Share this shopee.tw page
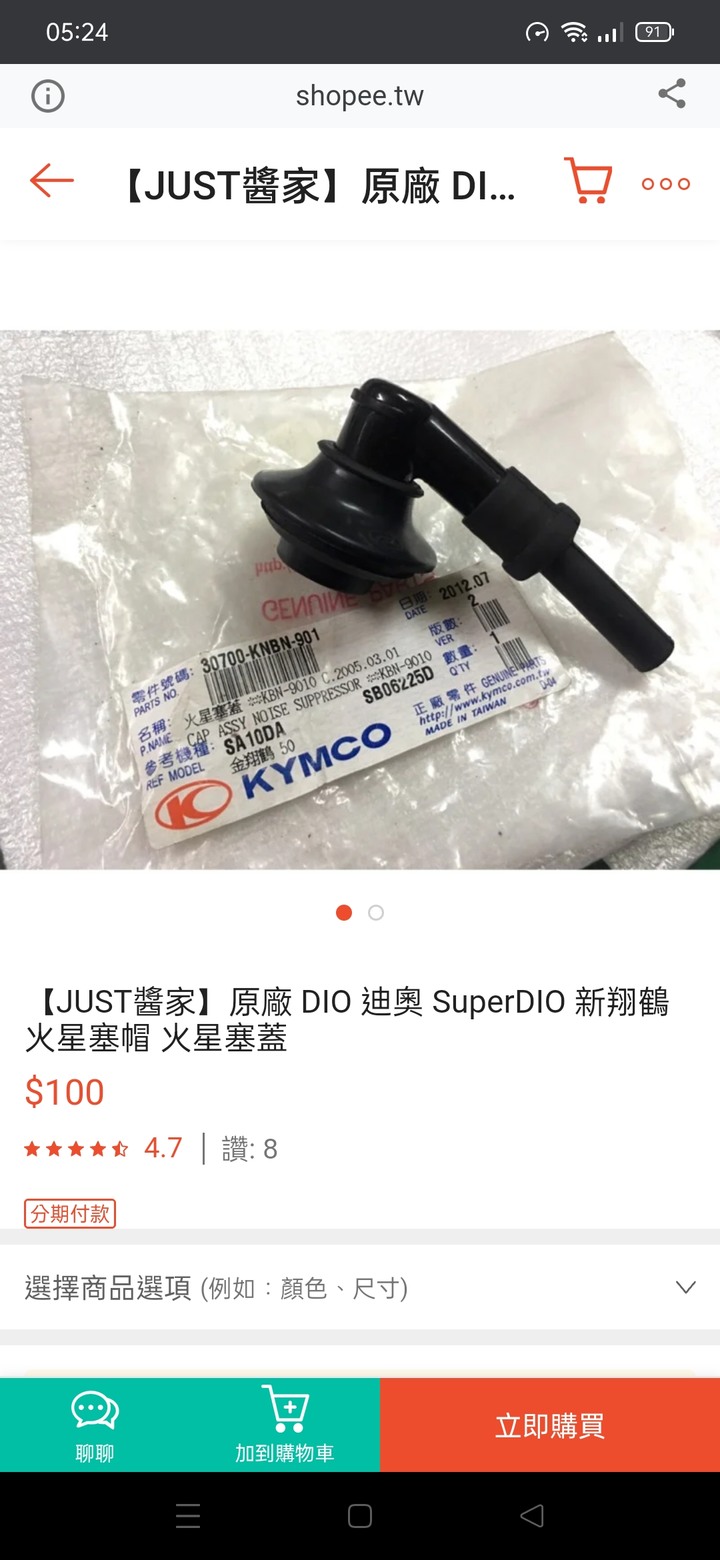This screenshot has width=720, height=1560. pos(672,95)
